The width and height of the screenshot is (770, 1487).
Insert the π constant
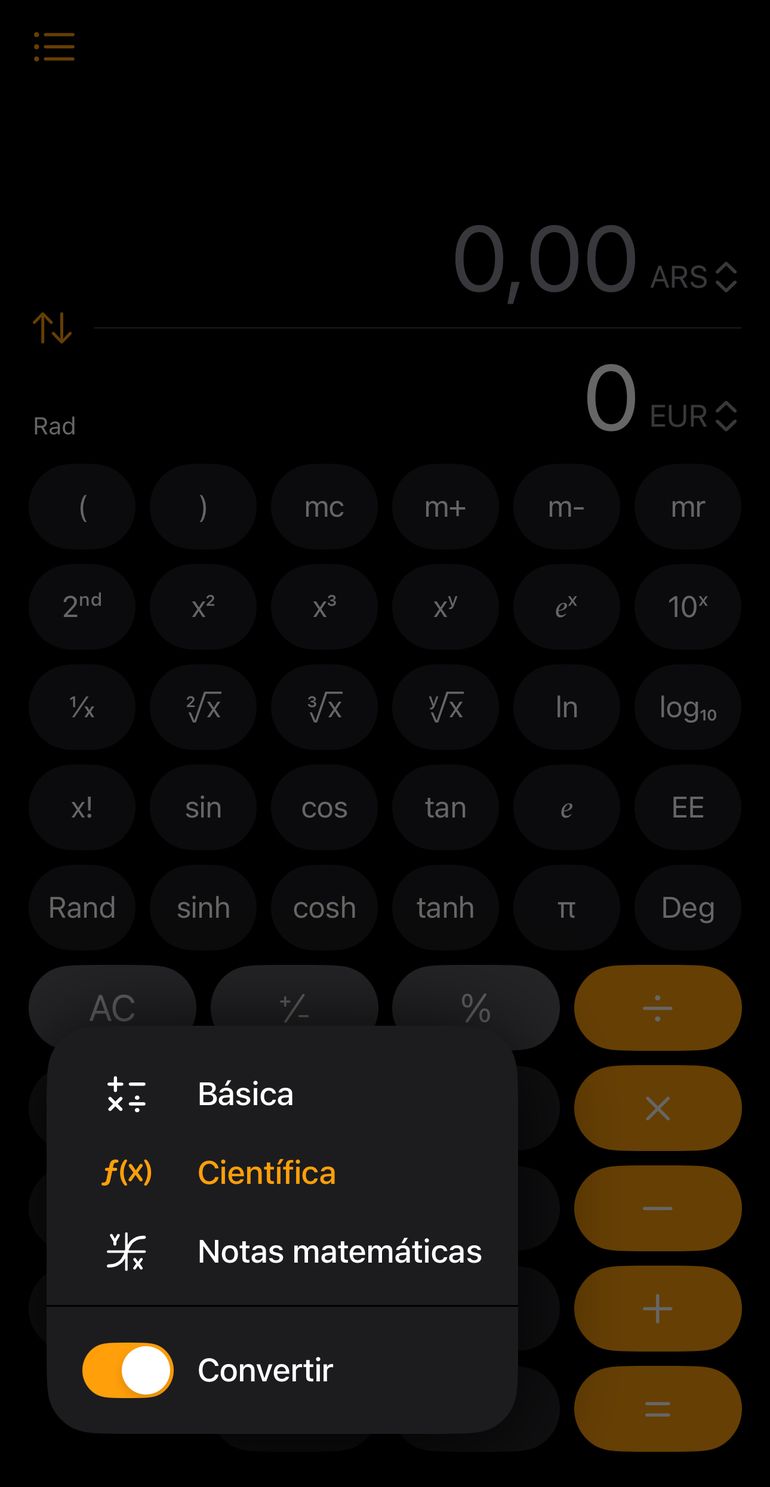tap(566, 908)
